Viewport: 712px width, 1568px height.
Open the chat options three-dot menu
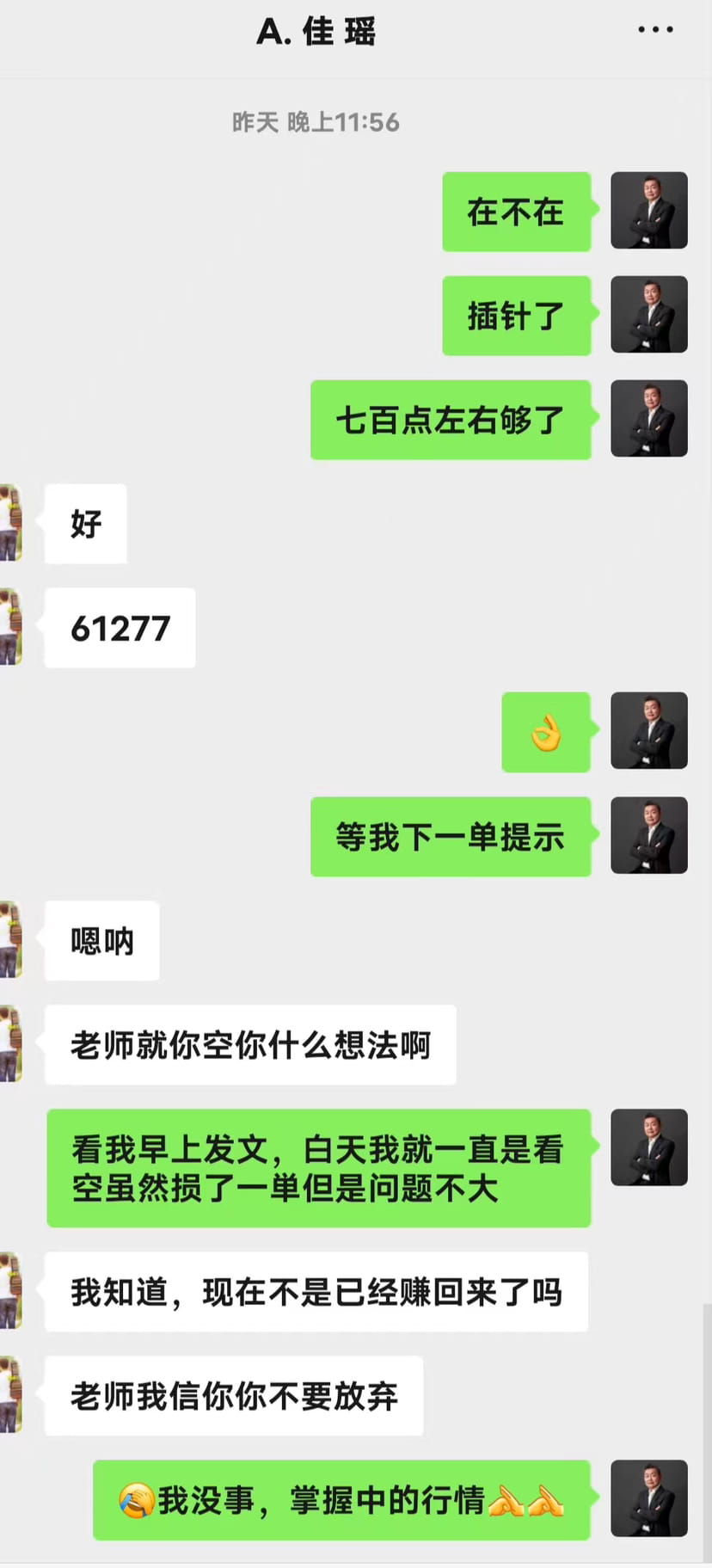coord(654,28)
